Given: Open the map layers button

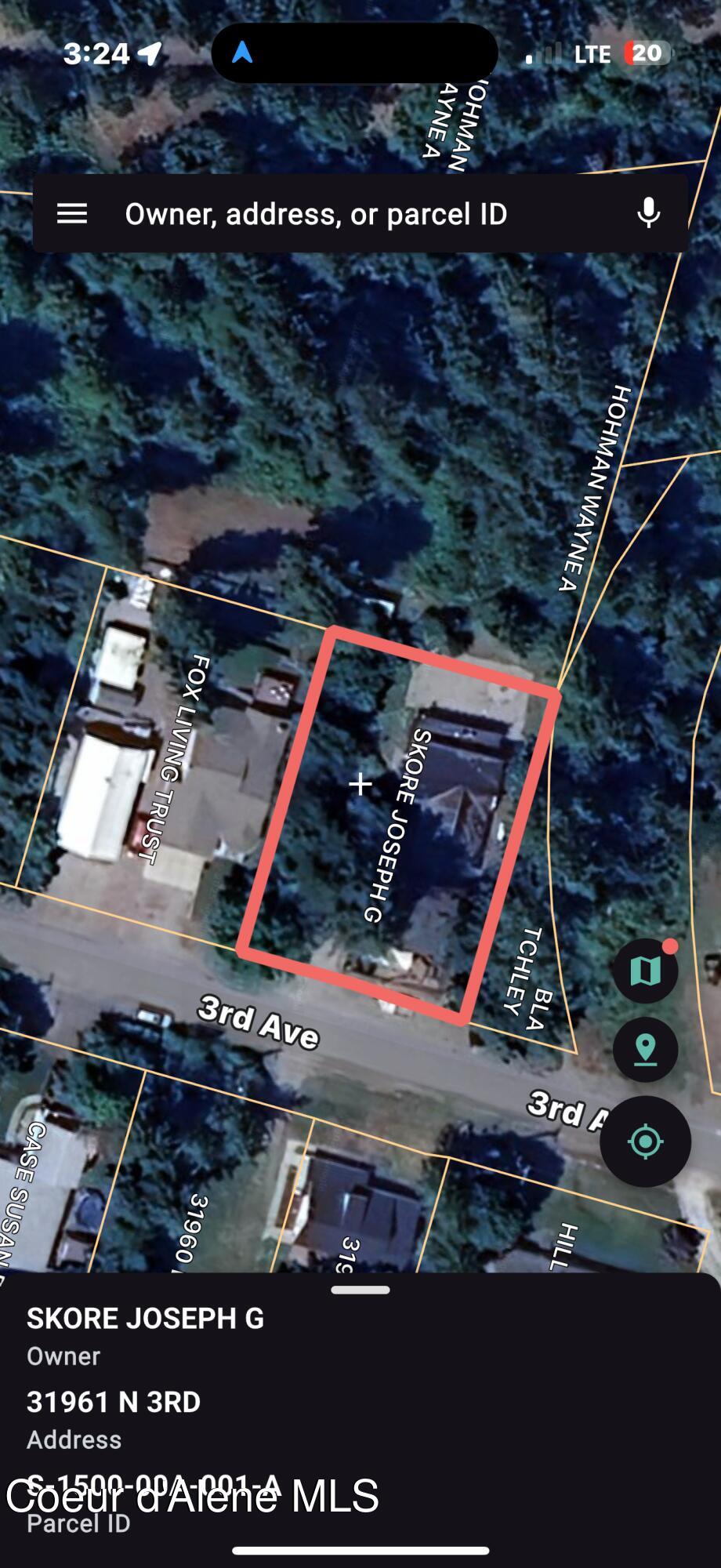Looking at the screenshot, I should click(645, 971).
